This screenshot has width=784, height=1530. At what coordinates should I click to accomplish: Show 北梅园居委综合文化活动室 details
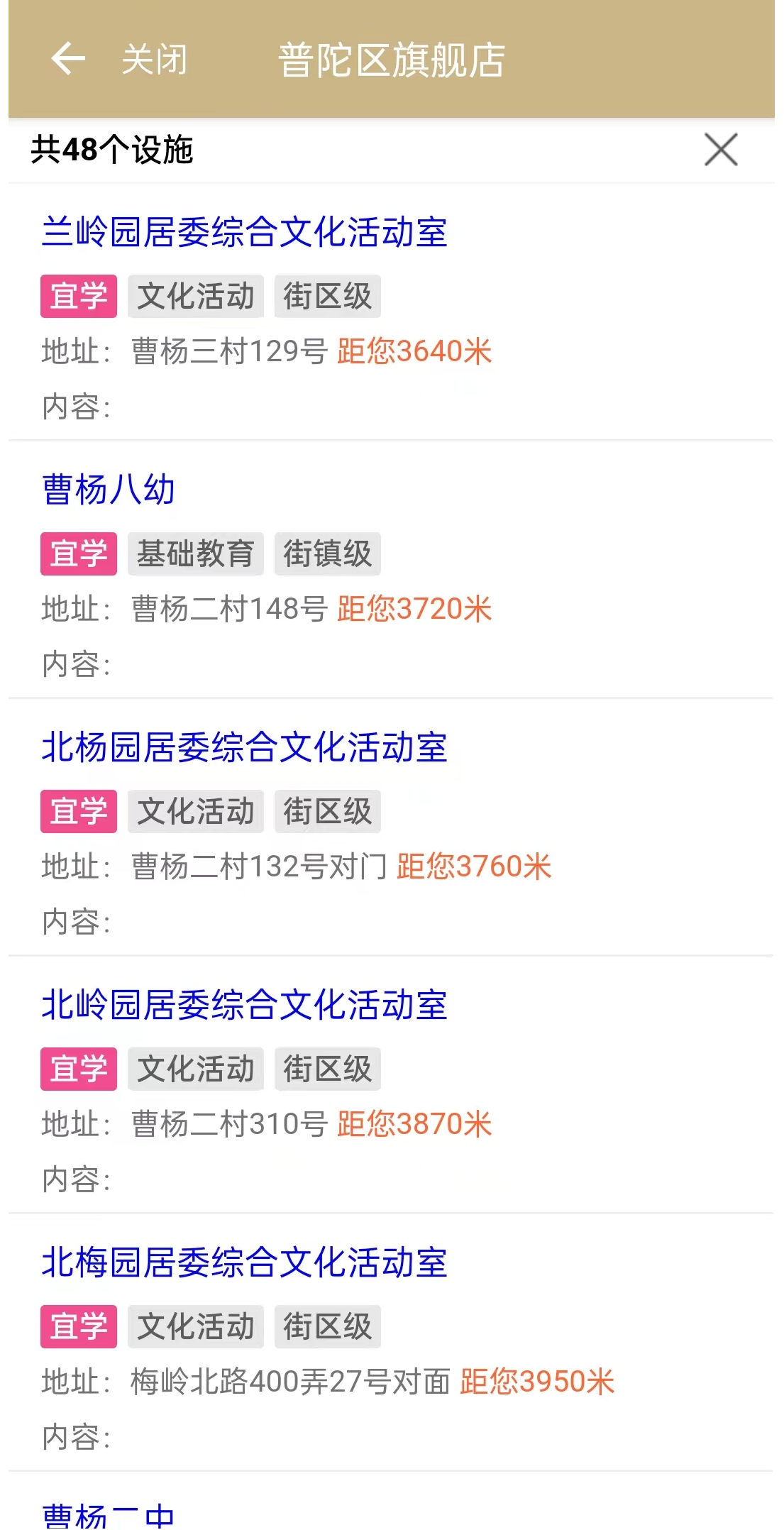(244, 1262)
